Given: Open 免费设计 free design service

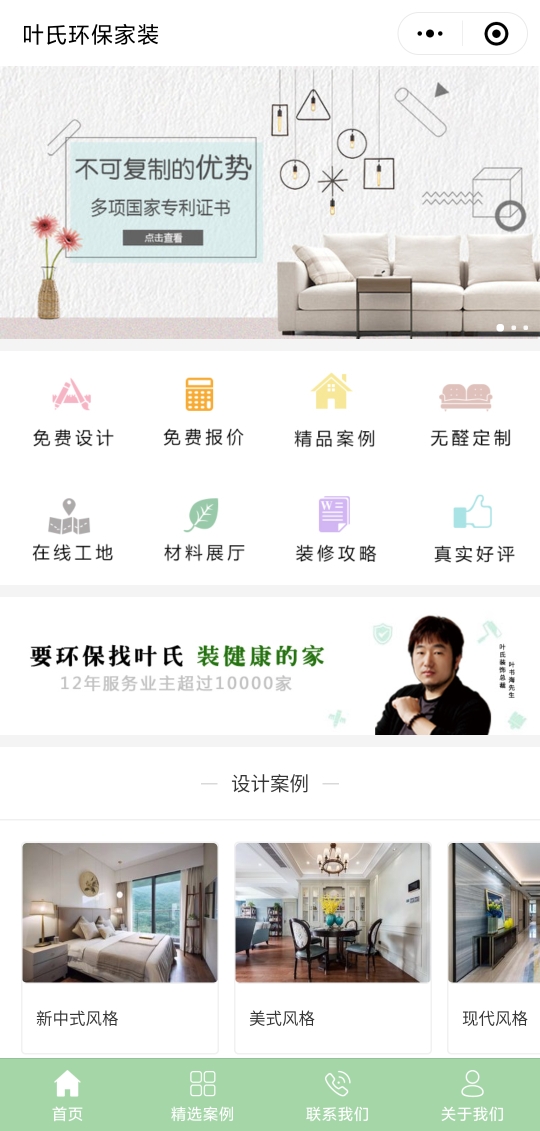Looking at the screenshot, I should [72, 412].
